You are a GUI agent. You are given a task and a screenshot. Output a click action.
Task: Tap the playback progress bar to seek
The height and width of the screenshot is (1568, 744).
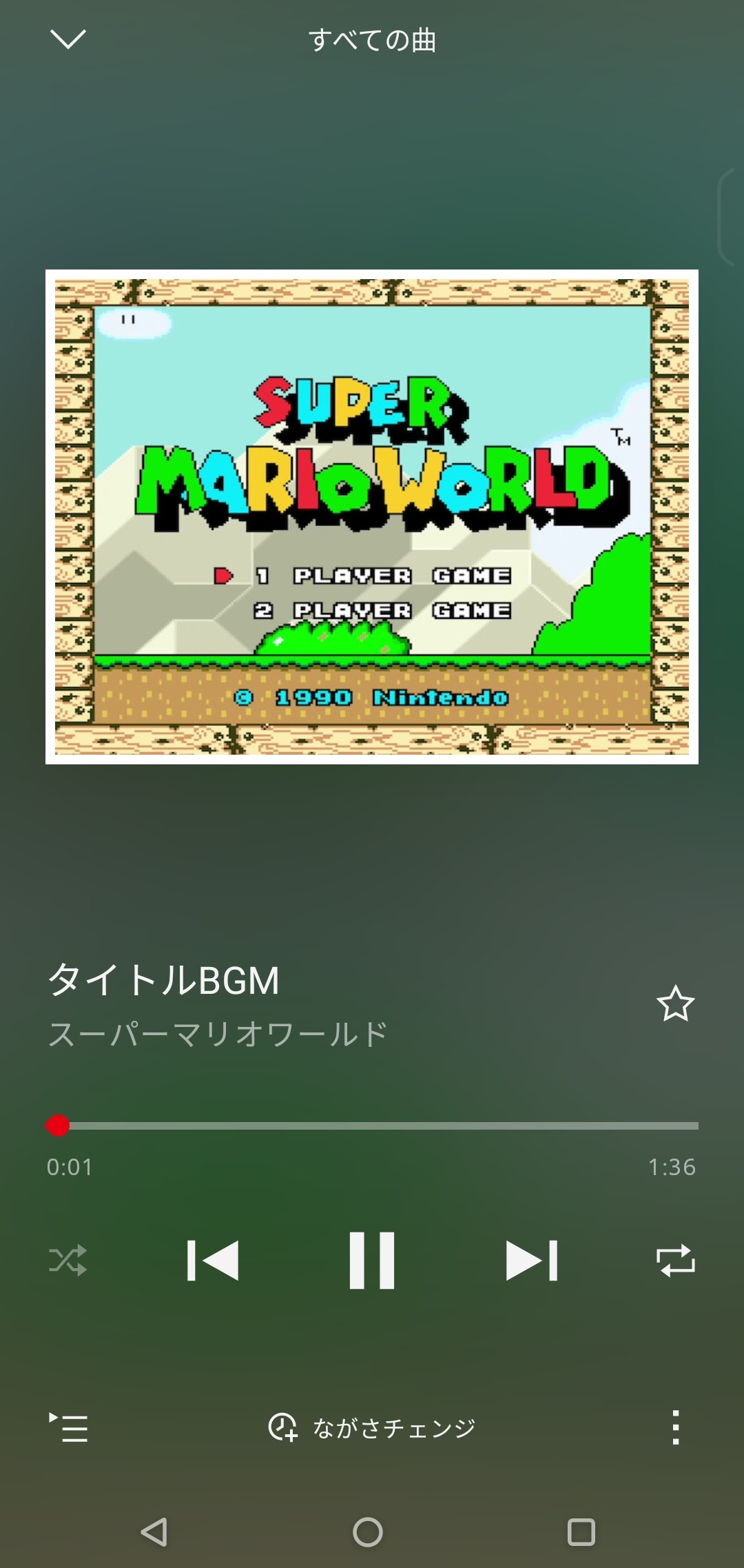click(372, 1126)
